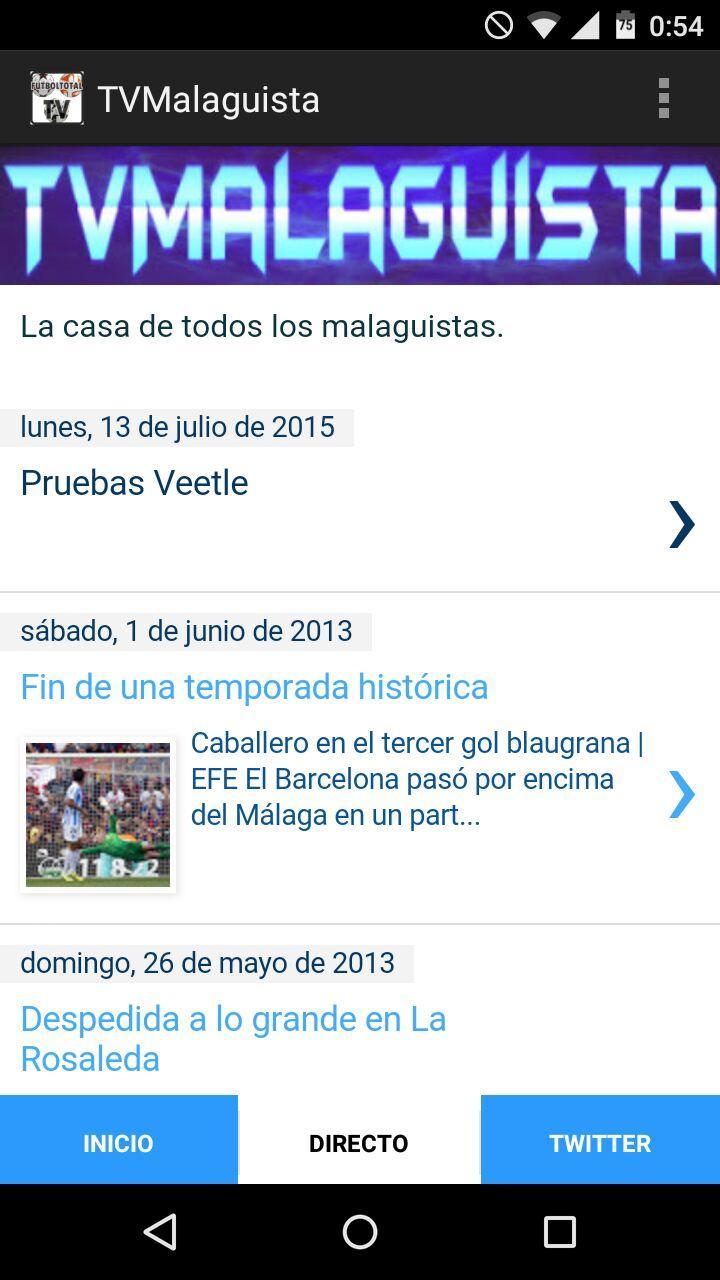Tap the Caballero goal photo thumbnail
The image size is (720, 1280).
[98, 814]
